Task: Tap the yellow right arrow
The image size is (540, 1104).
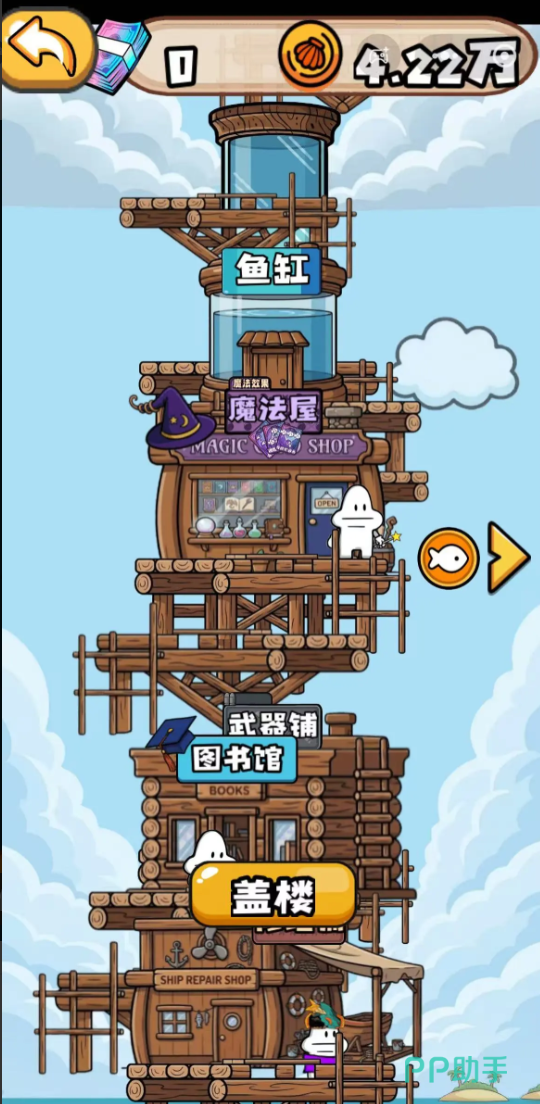Action: (508, 558)
